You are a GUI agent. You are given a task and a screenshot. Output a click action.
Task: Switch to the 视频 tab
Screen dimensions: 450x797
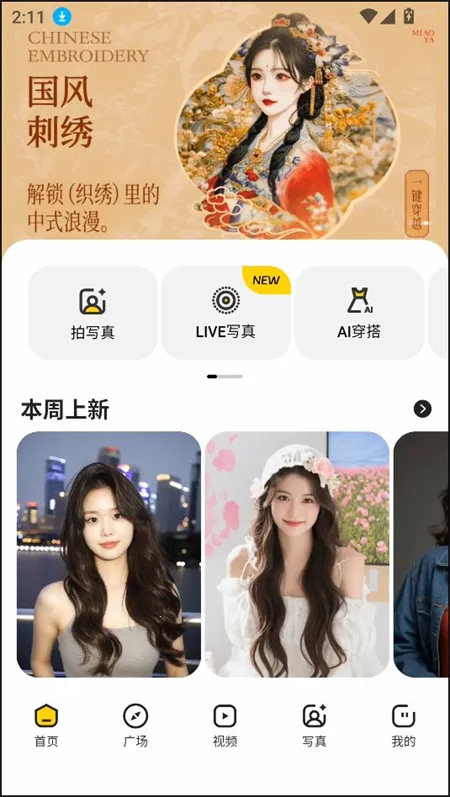tap(225, 726)
